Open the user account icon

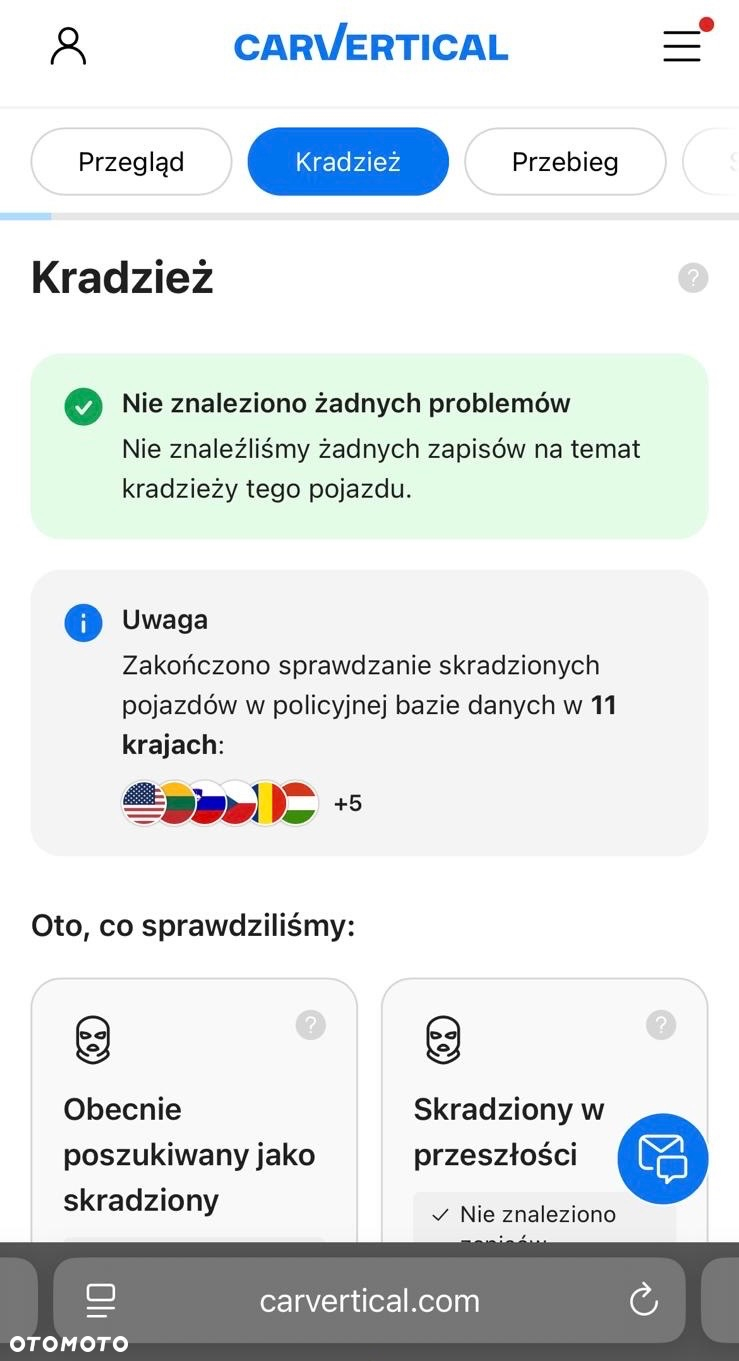point(68,46)
